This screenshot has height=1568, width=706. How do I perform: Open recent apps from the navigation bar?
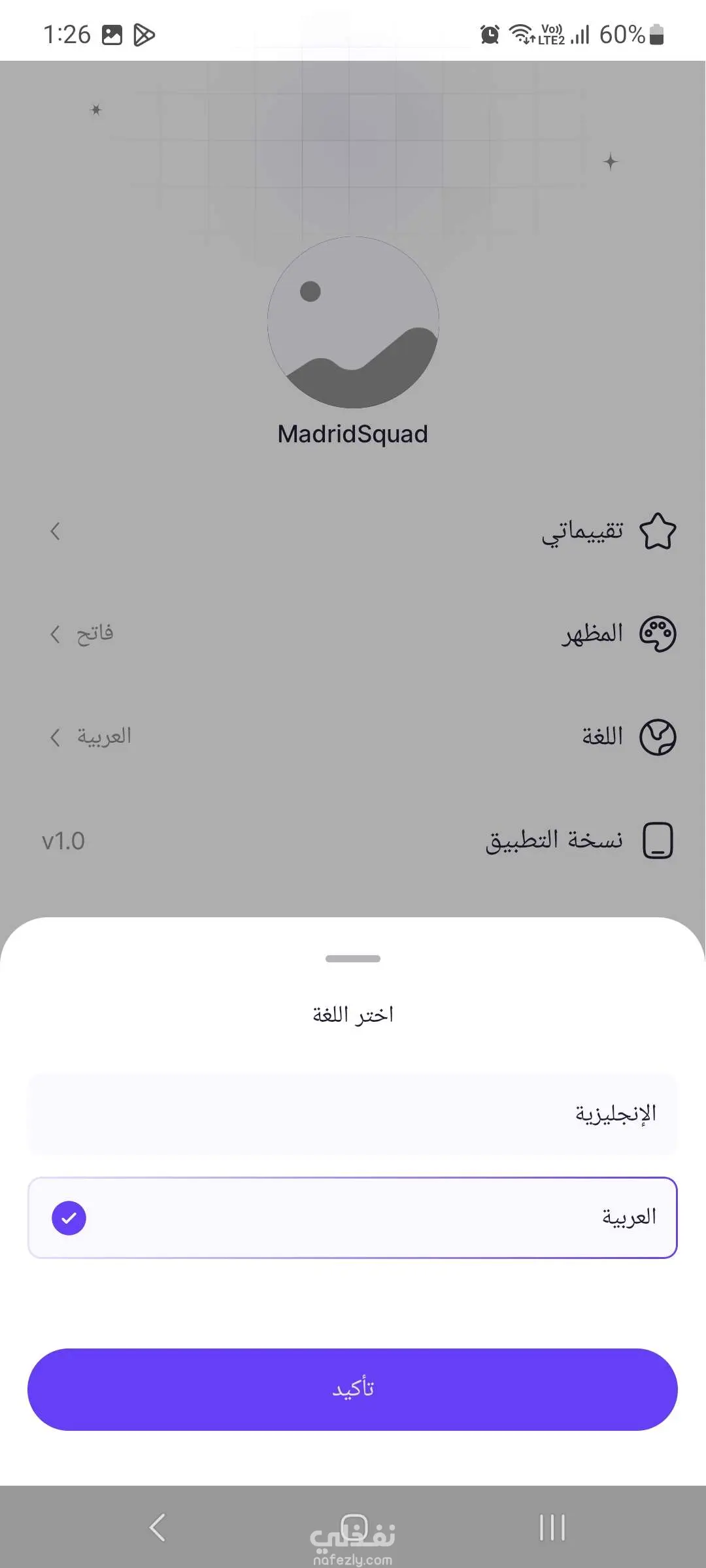click(x=552, y=1527)
